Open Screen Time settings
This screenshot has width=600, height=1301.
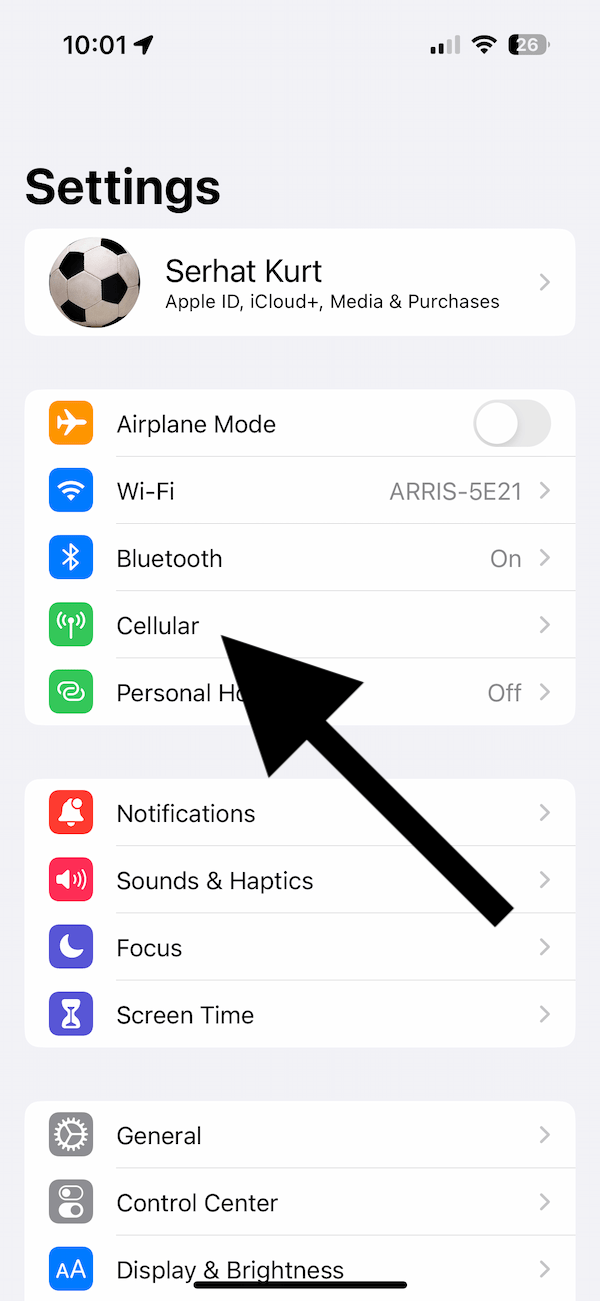pyautogui.click(x=300, y=1014)
